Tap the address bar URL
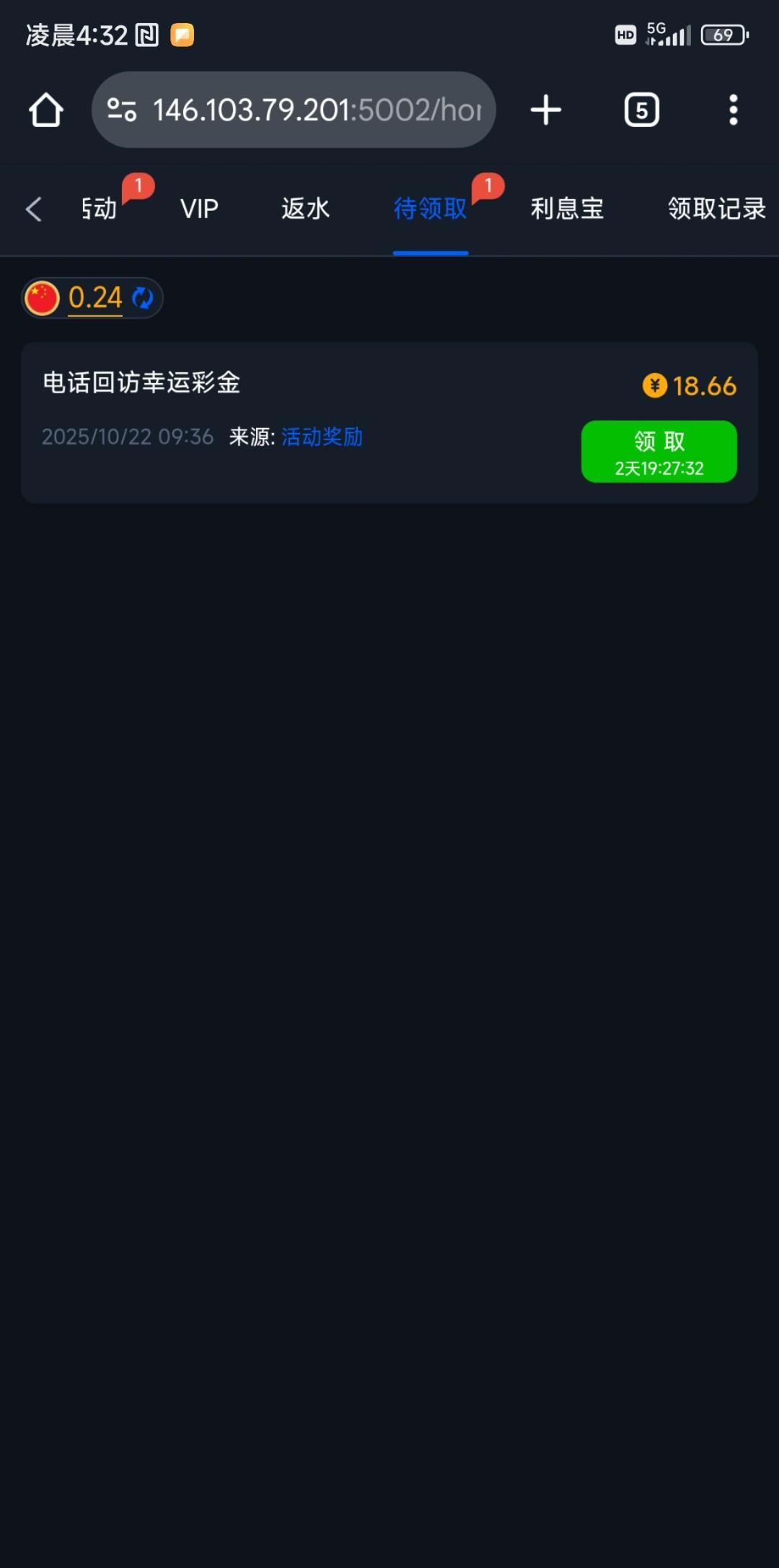This screenshot has height=1568, width=779. tap(316, 110)
